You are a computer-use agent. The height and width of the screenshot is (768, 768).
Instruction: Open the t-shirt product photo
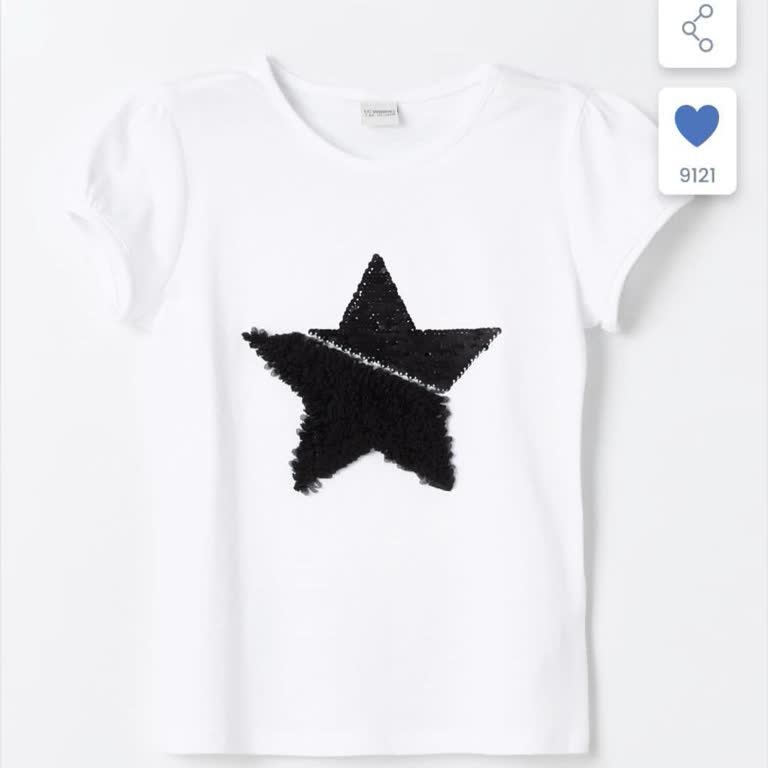point(370,400)
